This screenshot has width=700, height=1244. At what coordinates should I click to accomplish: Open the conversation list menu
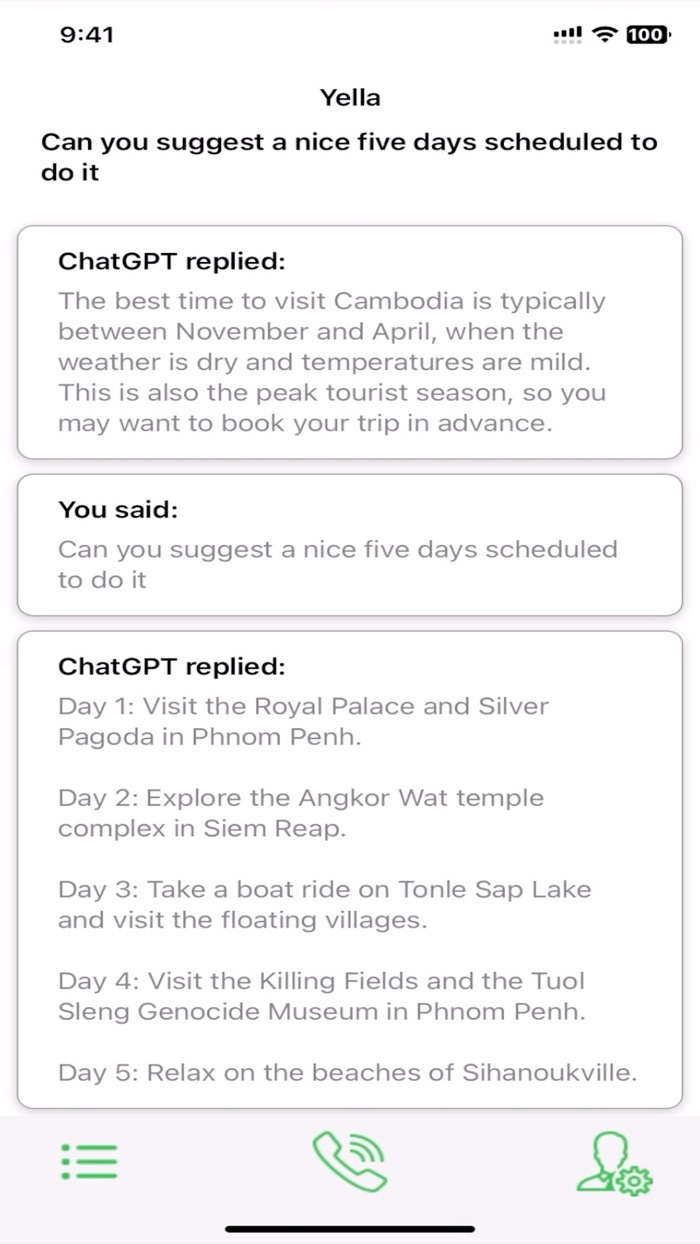click(89, 1161)
